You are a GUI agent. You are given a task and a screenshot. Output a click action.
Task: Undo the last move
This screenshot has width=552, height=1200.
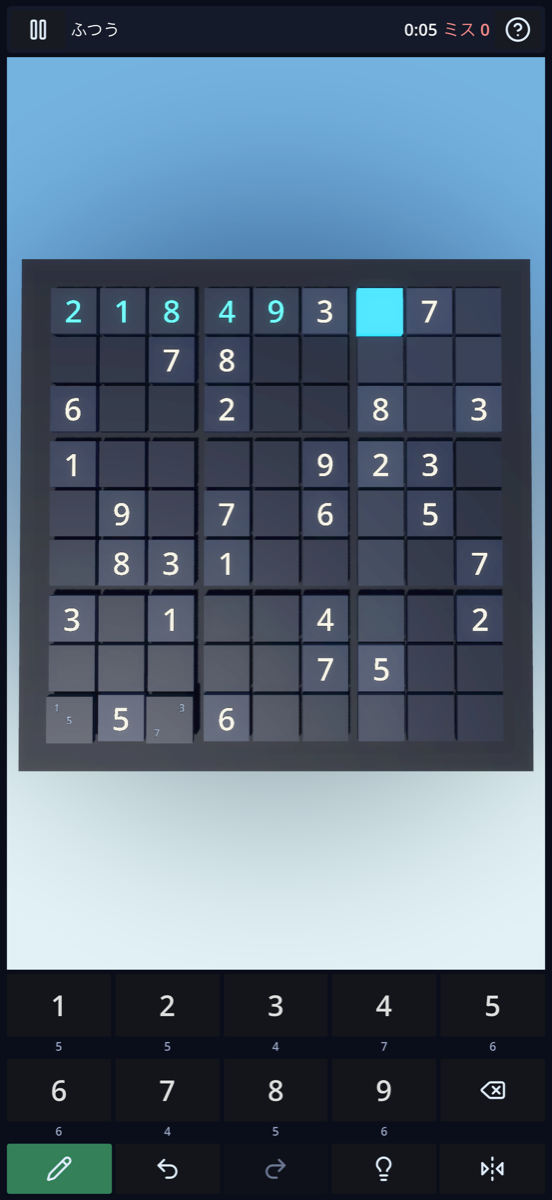pos(167,1169)
